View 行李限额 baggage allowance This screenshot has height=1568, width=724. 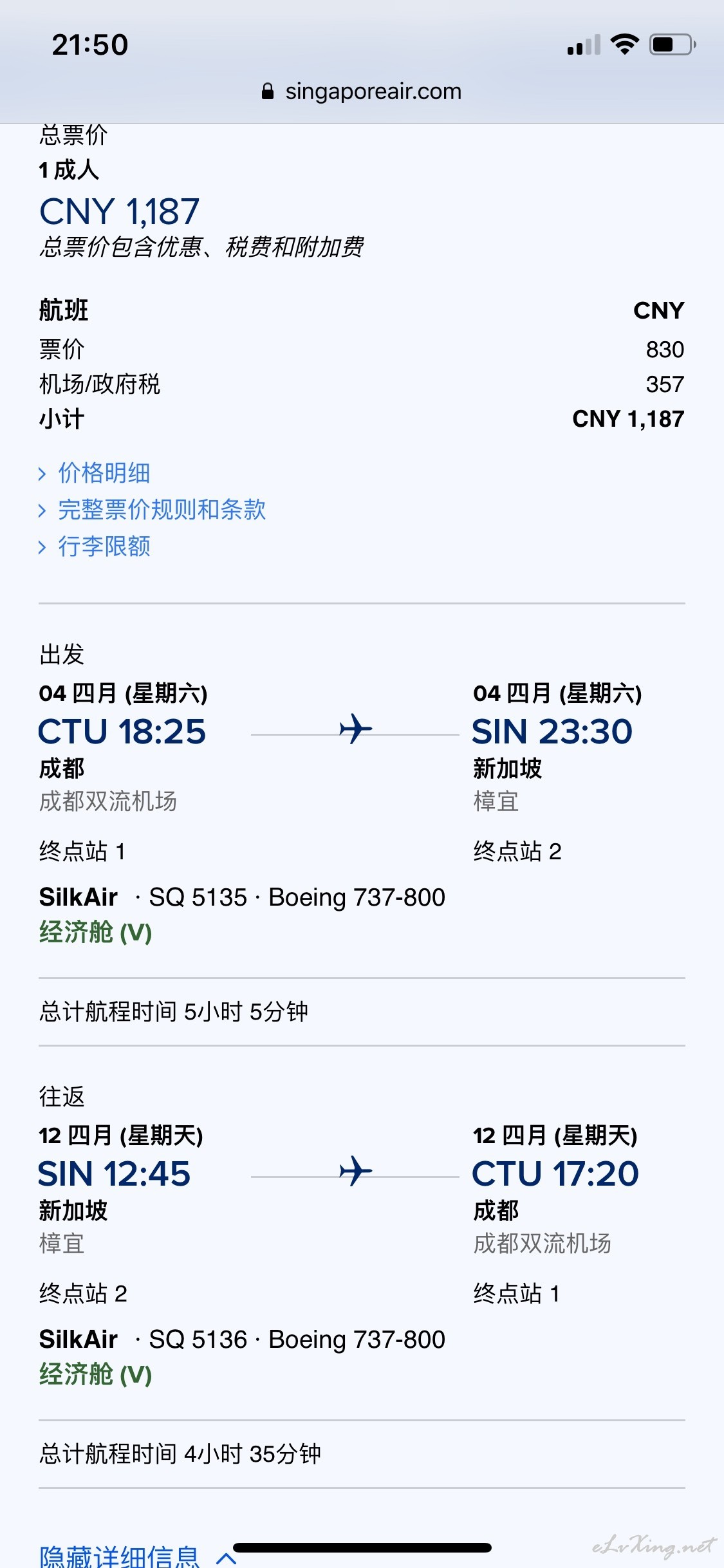pos(95,546)
